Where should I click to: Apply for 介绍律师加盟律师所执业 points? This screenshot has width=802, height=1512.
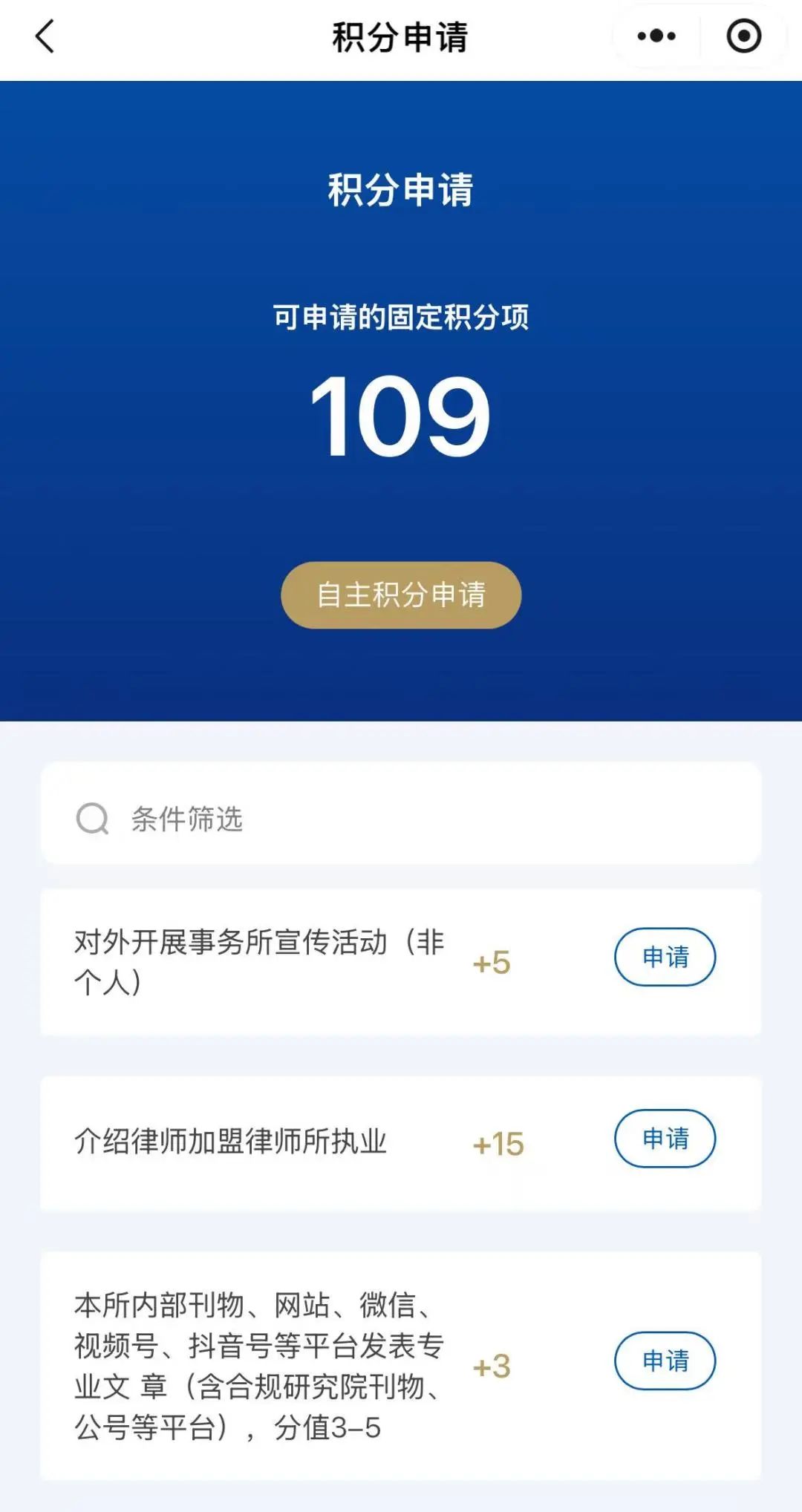(x=665, y=1139)
